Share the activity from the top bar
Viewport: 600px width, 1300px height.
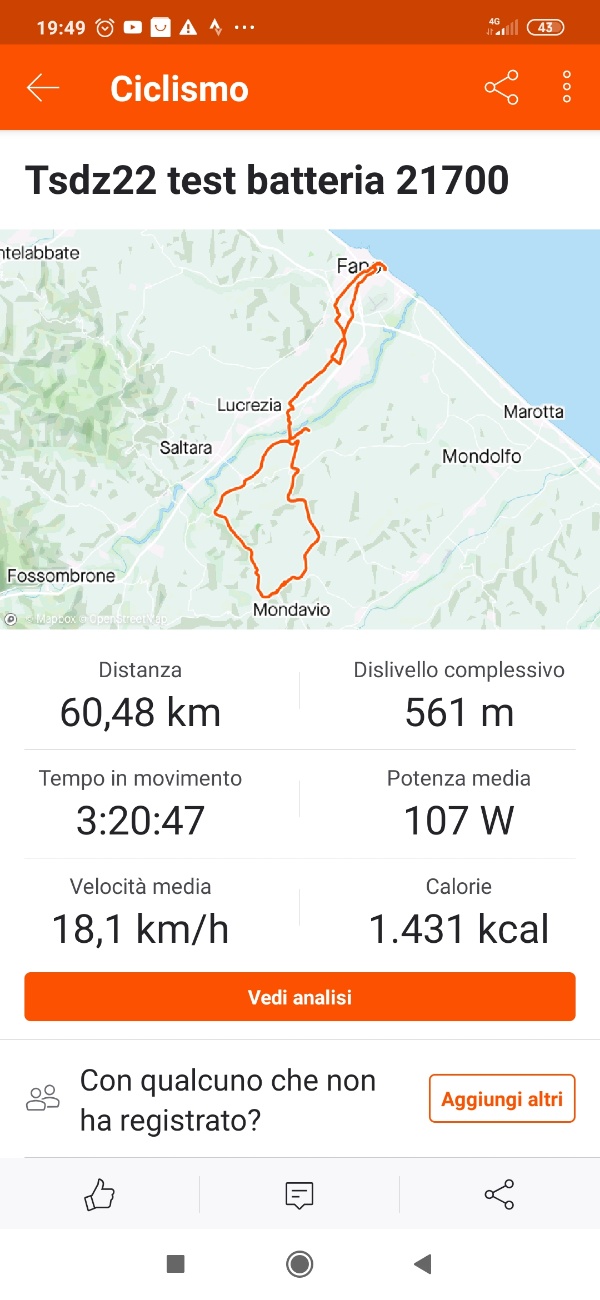pyautogui.click(x=501, y=88)
